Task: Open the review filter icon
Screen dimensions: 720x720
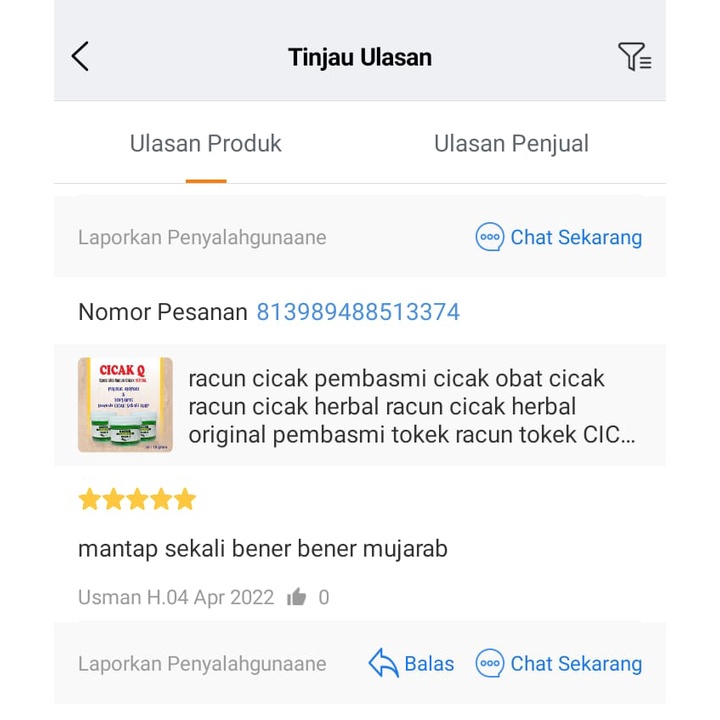Action: pos(634,57)
